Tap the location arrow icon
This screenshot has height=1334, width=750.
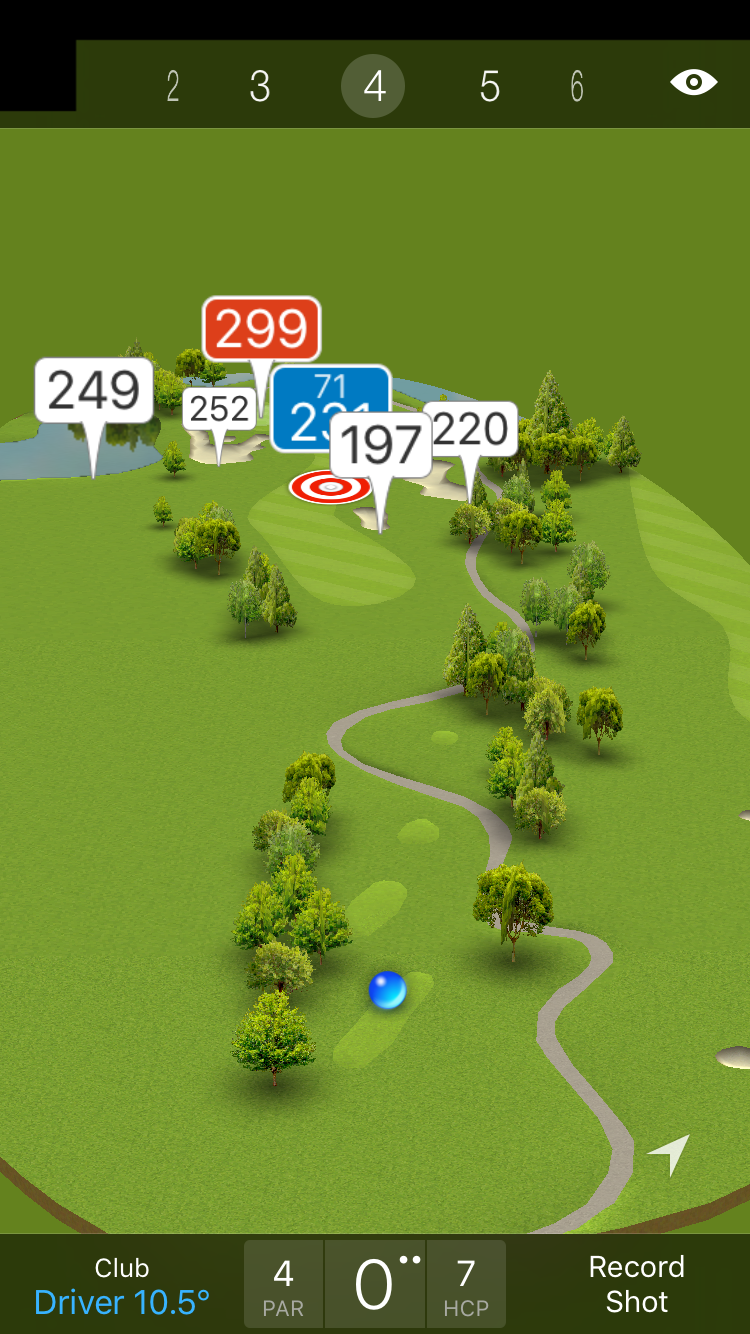click(x=669, y=1154)
